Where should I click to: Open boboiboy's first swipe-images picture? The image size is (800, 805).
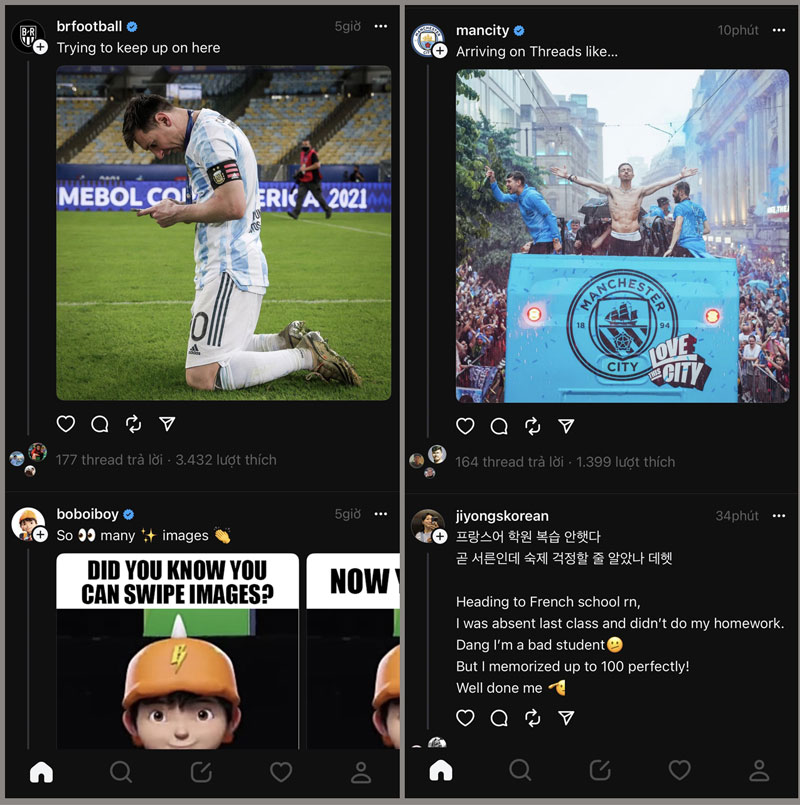tap(177, 650)
